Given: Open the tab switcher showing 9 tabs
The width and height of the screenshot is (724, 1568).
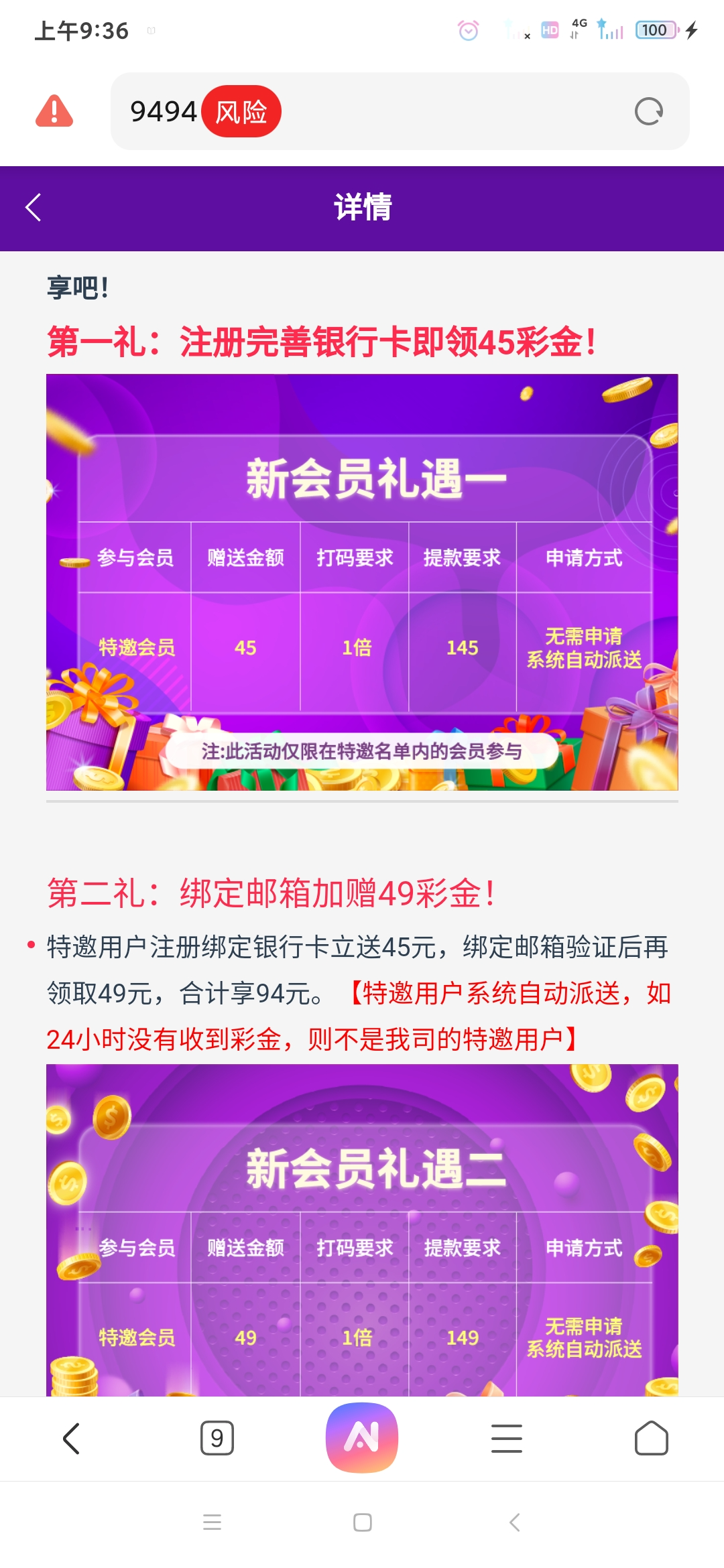Looking at the screenshot, I should [217, 1438].
